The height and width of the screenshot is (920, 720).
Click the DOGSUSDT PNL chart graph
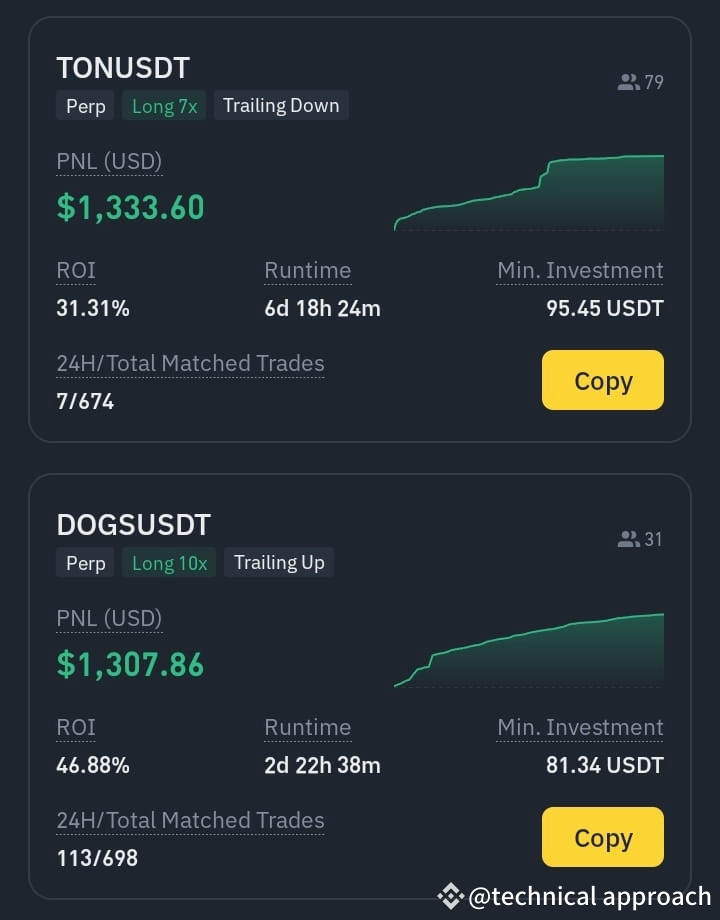point(528,650)
